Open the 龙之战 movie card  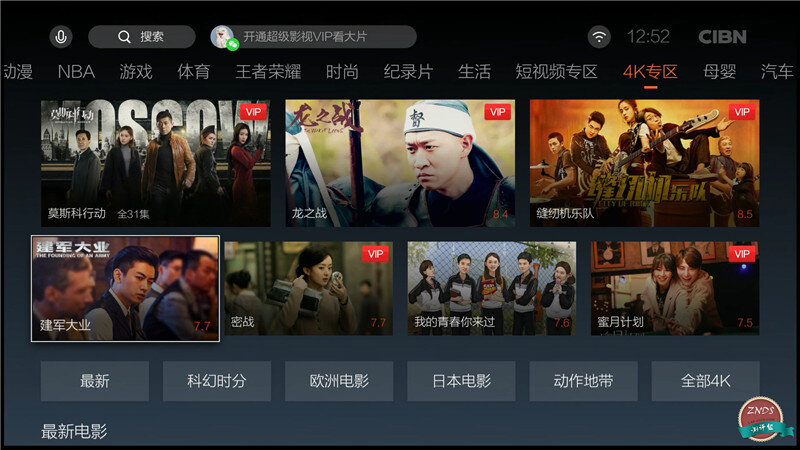point(400,160)
